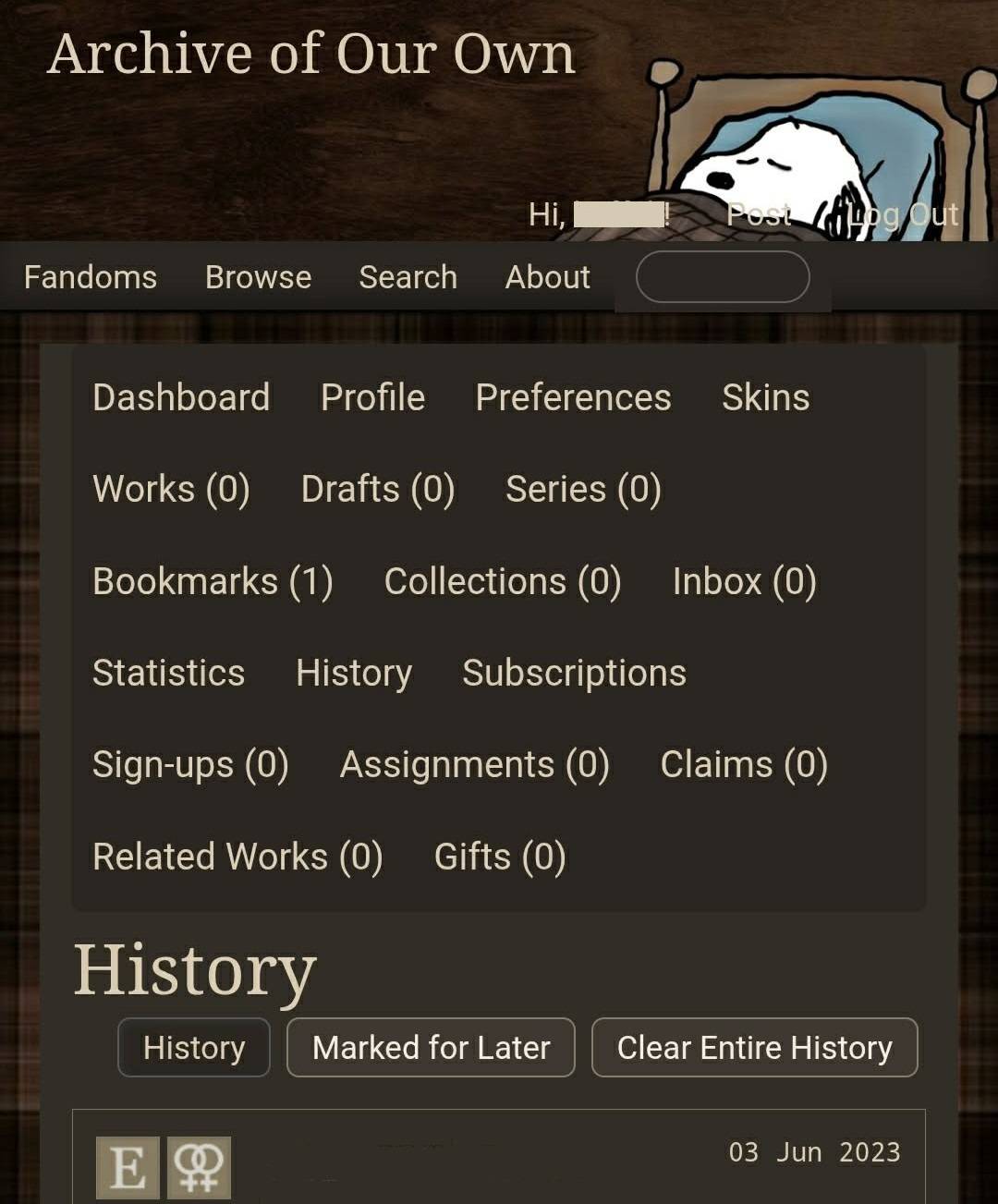Open the Search menu
998x1204 pixels.
point(408,277)
